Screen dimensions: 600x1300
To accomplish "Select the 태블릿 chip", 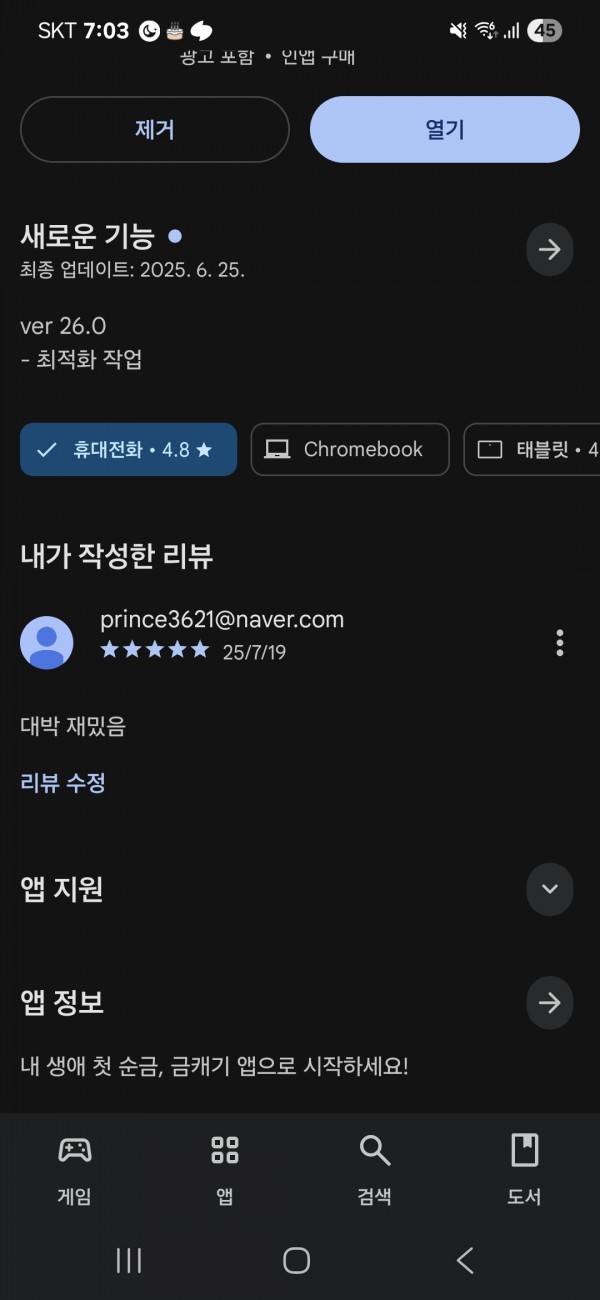I will (532, 450).
